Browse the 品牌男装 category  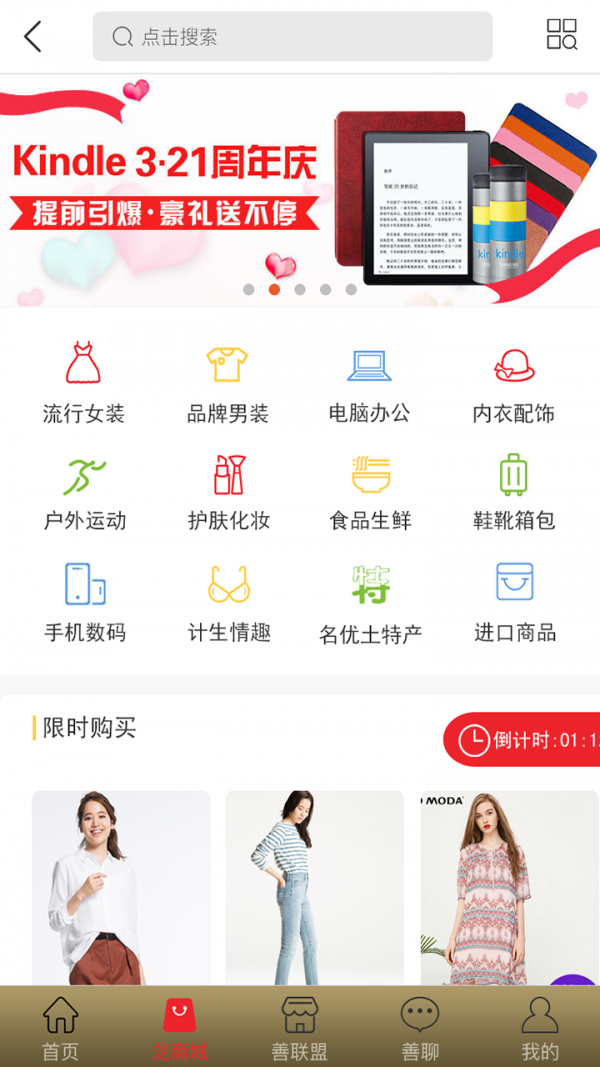point(228,383)
